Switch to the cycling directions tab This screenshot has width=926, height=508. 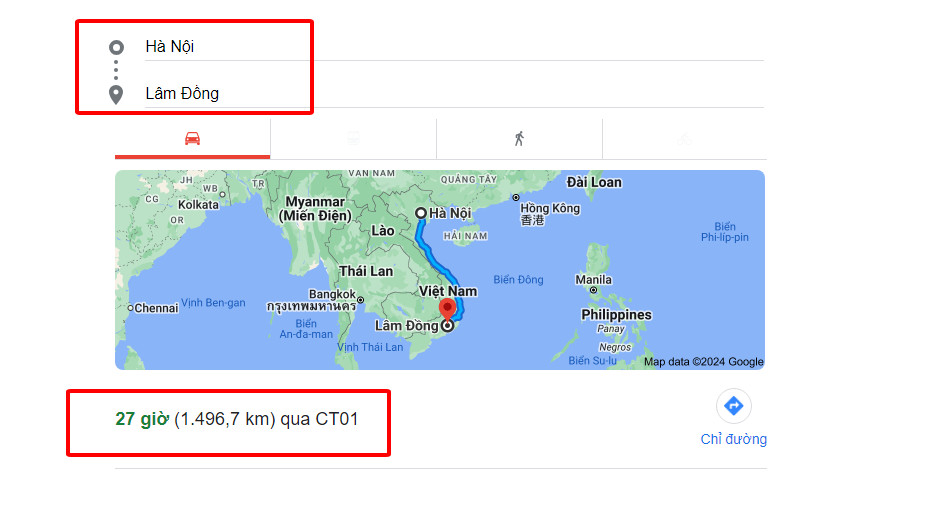tap(684, 139)
